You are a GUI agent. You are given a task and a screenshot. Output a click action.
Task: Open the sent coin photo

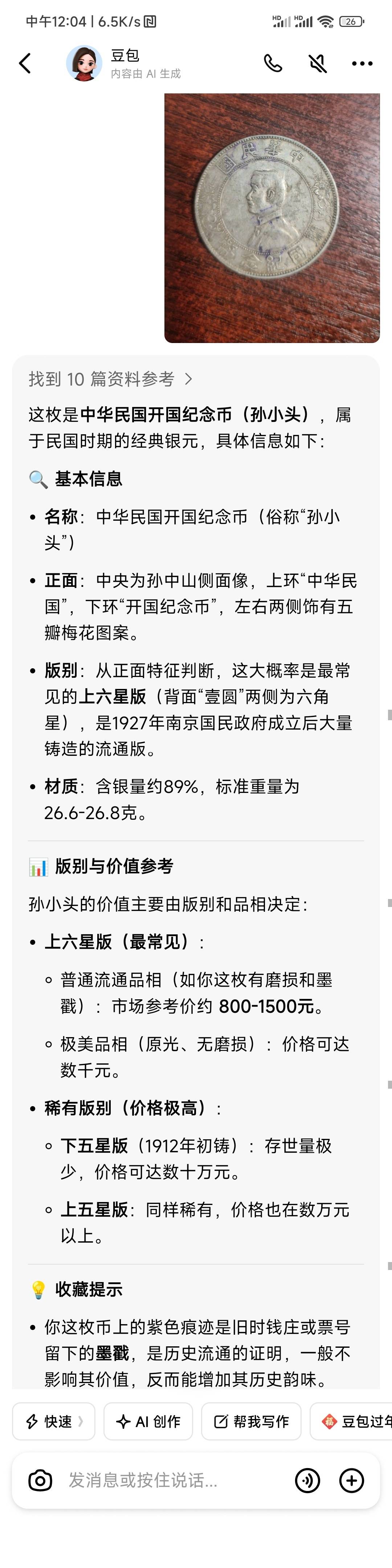pos(271,218)
